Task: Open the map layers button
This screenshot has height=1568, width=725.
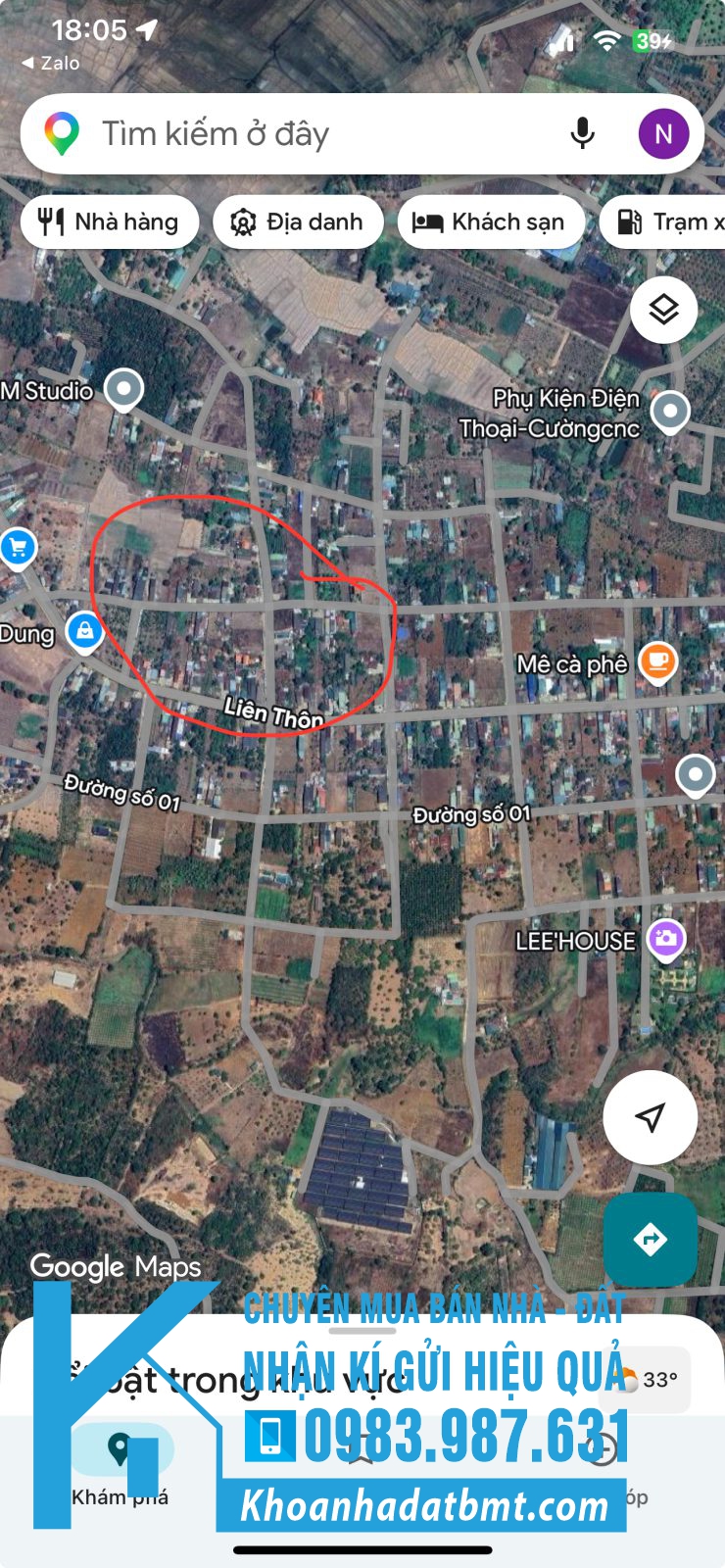Action: click(x=663, y=310)
